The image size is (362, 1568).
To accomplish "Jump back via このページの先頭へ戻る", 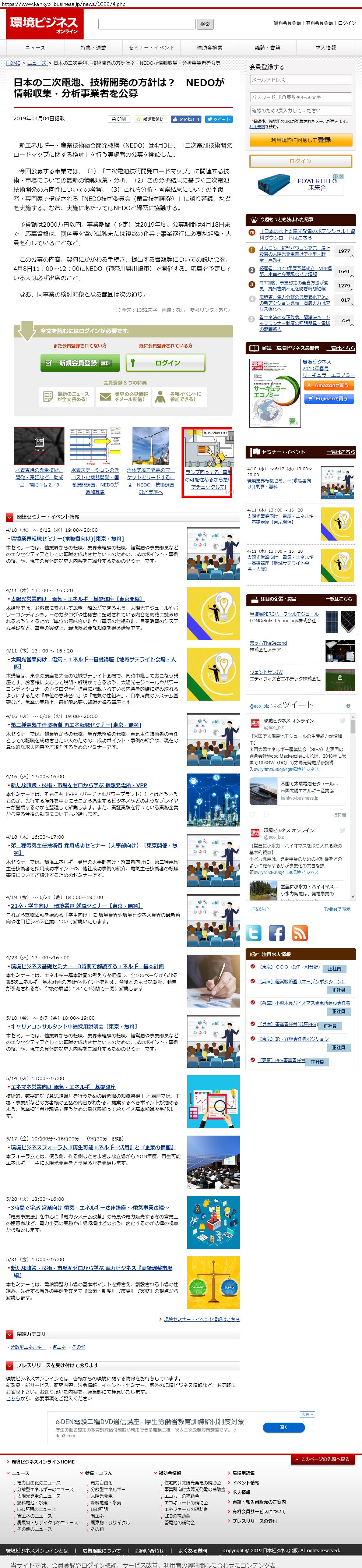I will [x=323, y=1459].
